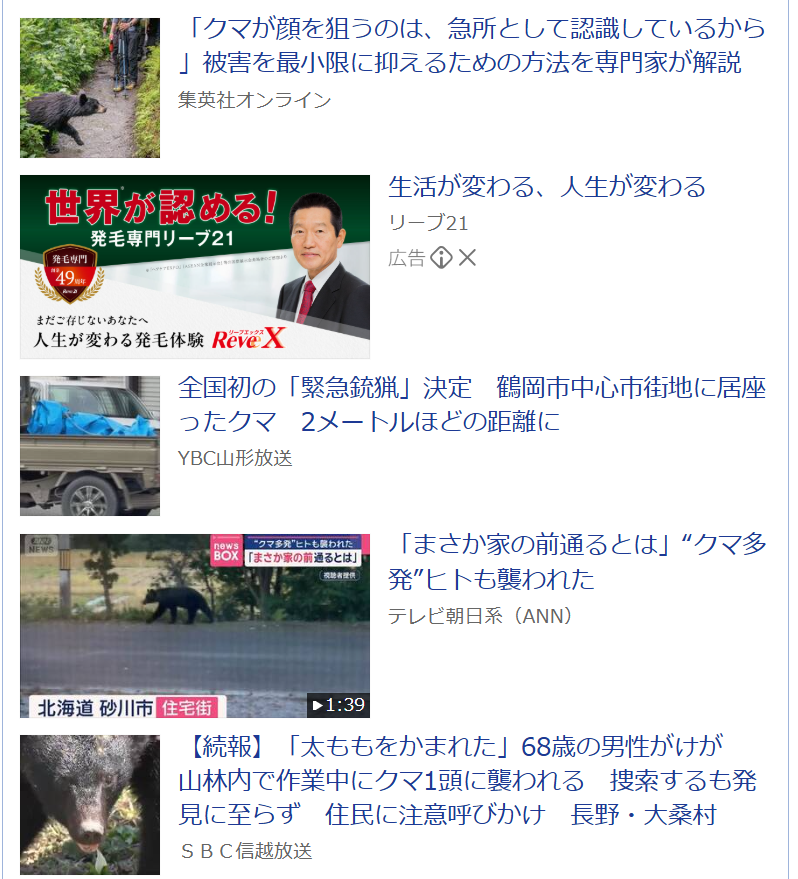Open the 生活が変わる、人生が変わる ad title

coord(547,187)
